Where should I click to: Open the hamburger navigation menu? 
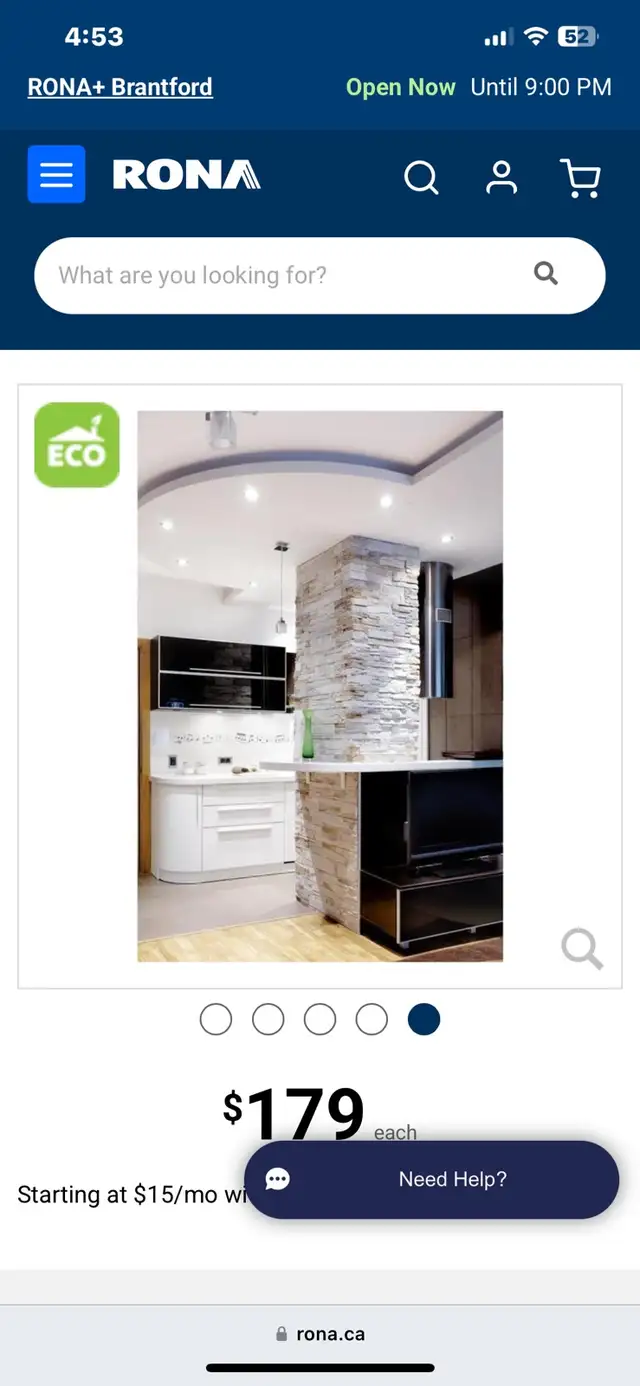56,175
